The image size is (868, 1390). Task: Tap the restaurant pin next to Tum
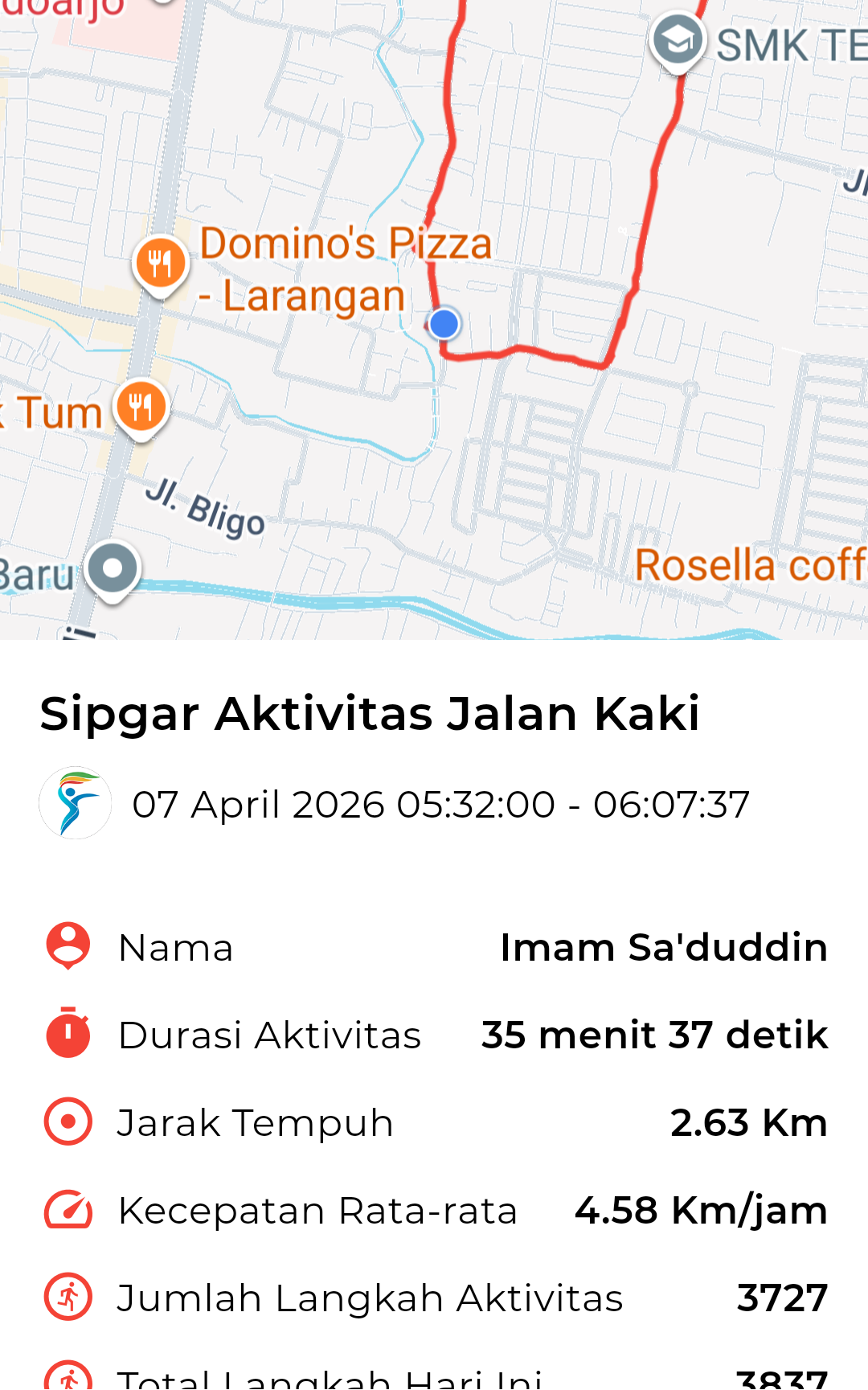pyautogui.click(x=141, y=407)
